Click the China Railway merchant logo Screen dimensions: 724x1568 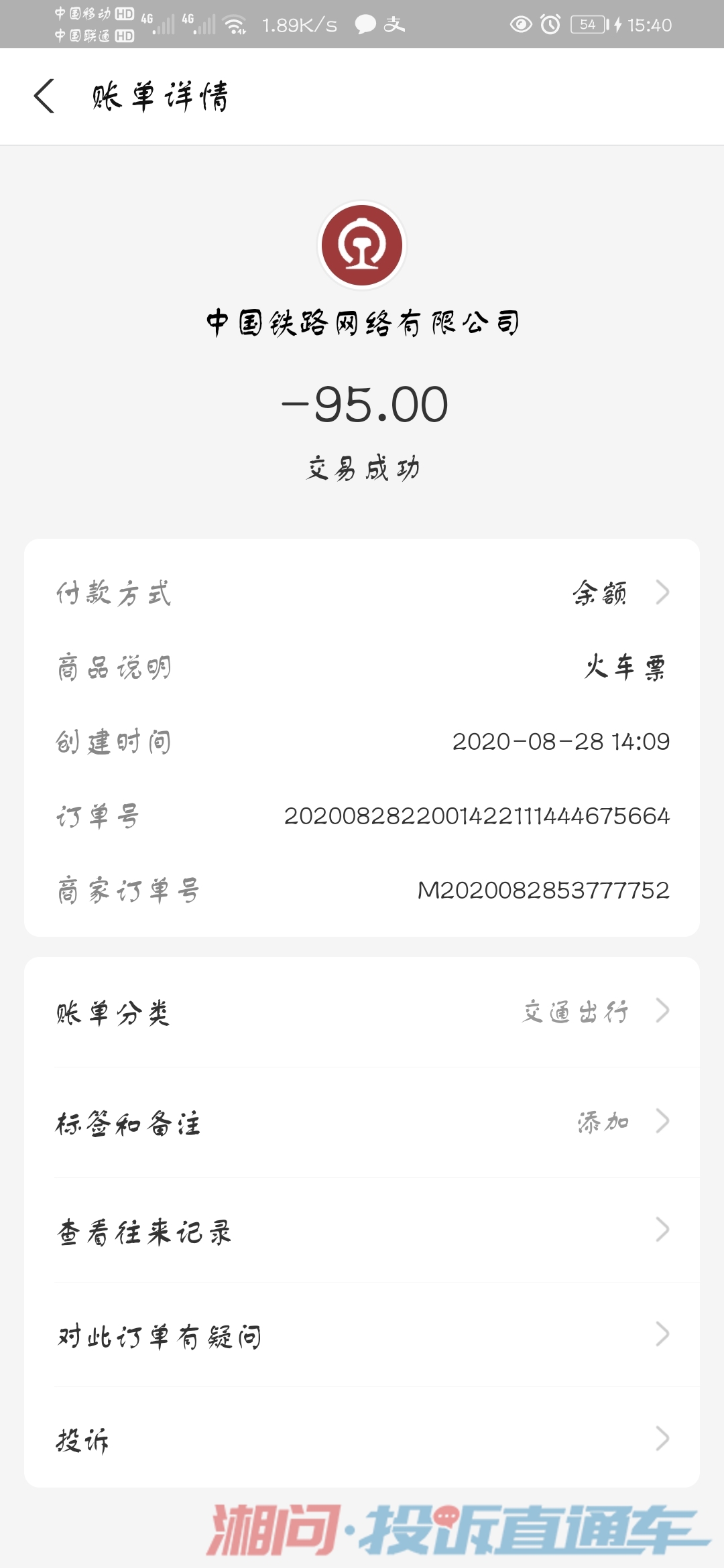pyautogui.click(x=362, y=246)
